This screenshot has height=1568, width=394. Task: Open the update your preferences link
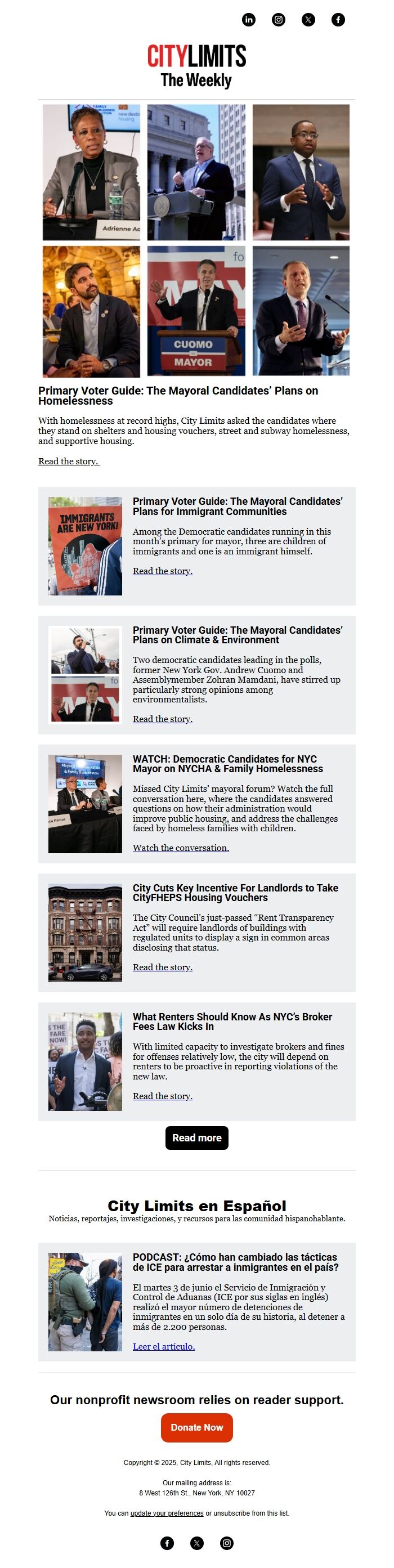(x=167, y=1513)
